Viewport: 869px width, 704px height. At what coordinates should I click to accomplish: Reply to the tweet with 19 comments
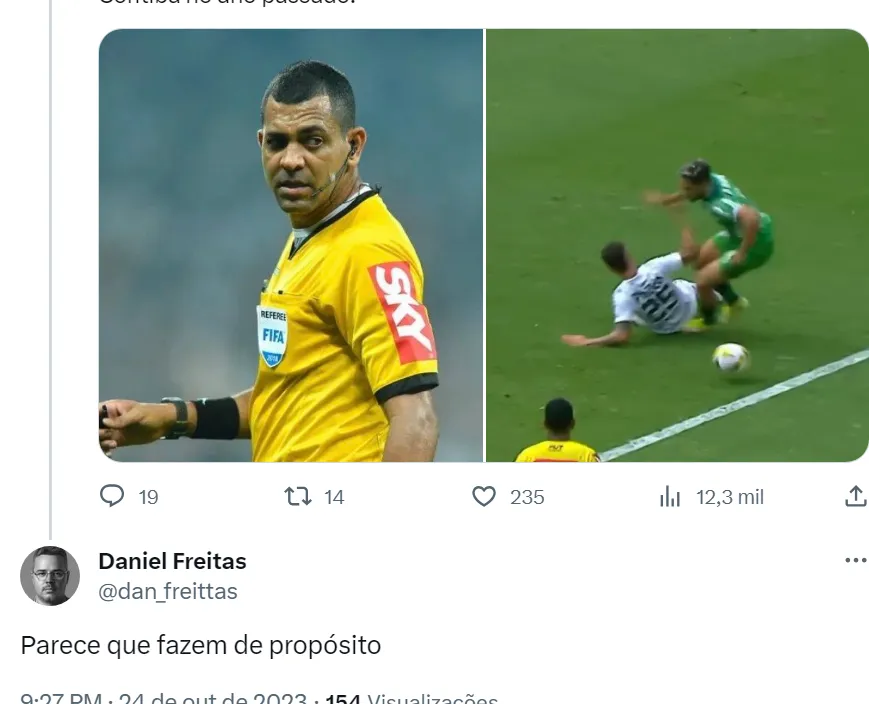coord(113,496)
